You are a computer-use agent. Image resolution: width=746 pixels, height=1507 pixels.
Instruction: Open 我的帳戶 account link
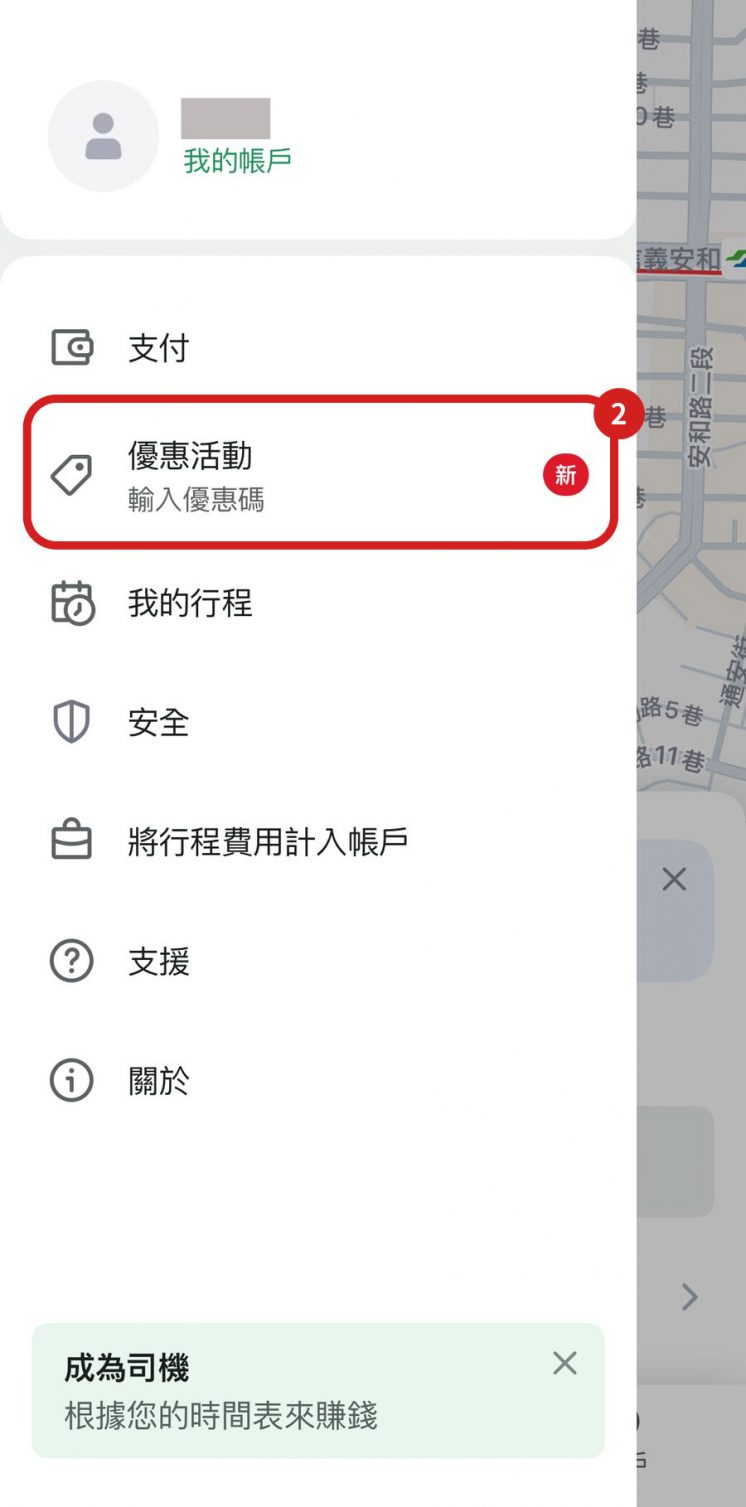tap(237, 161)
